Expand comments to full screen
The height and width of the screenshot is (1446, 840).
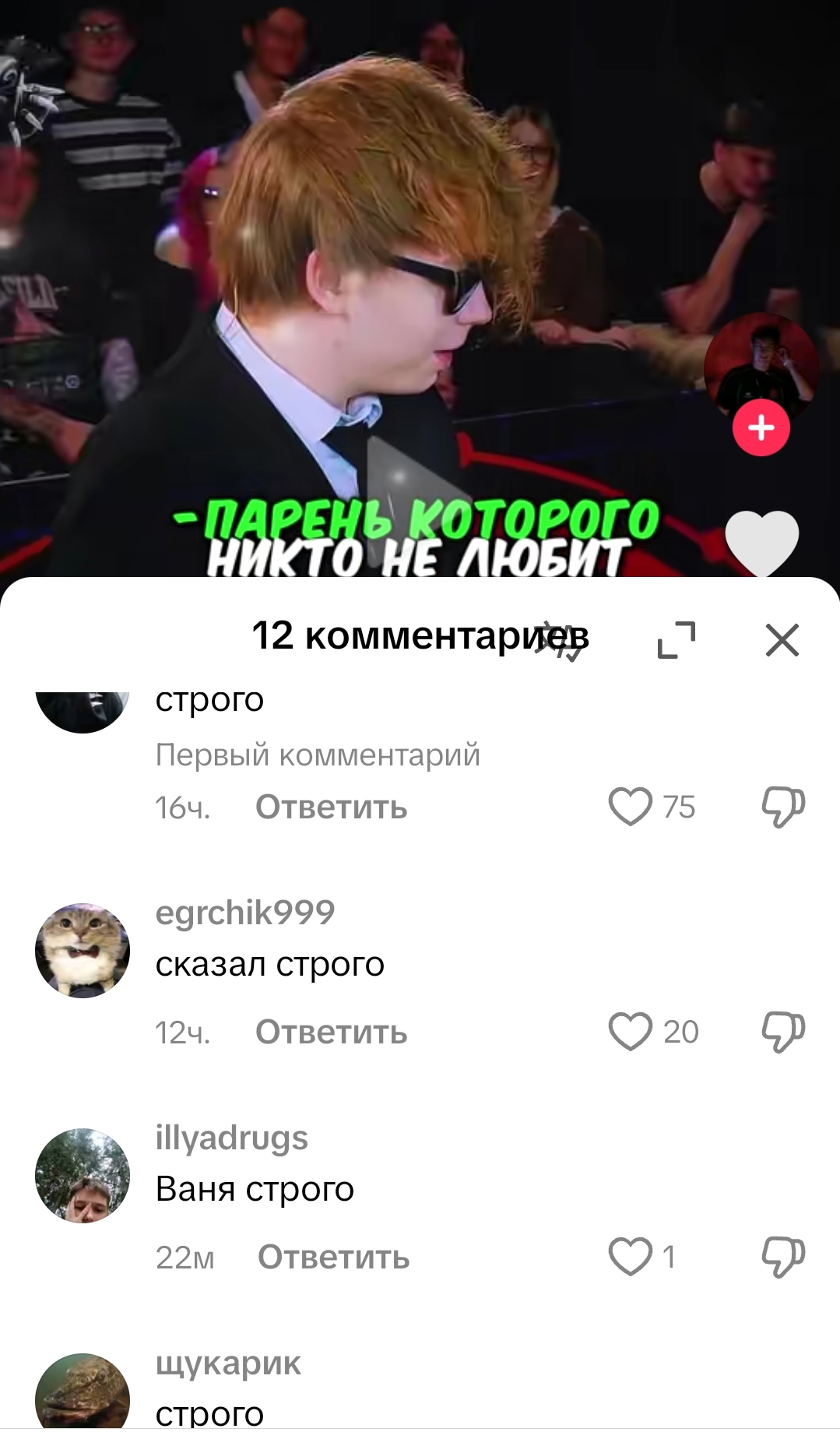pos(676,640)
